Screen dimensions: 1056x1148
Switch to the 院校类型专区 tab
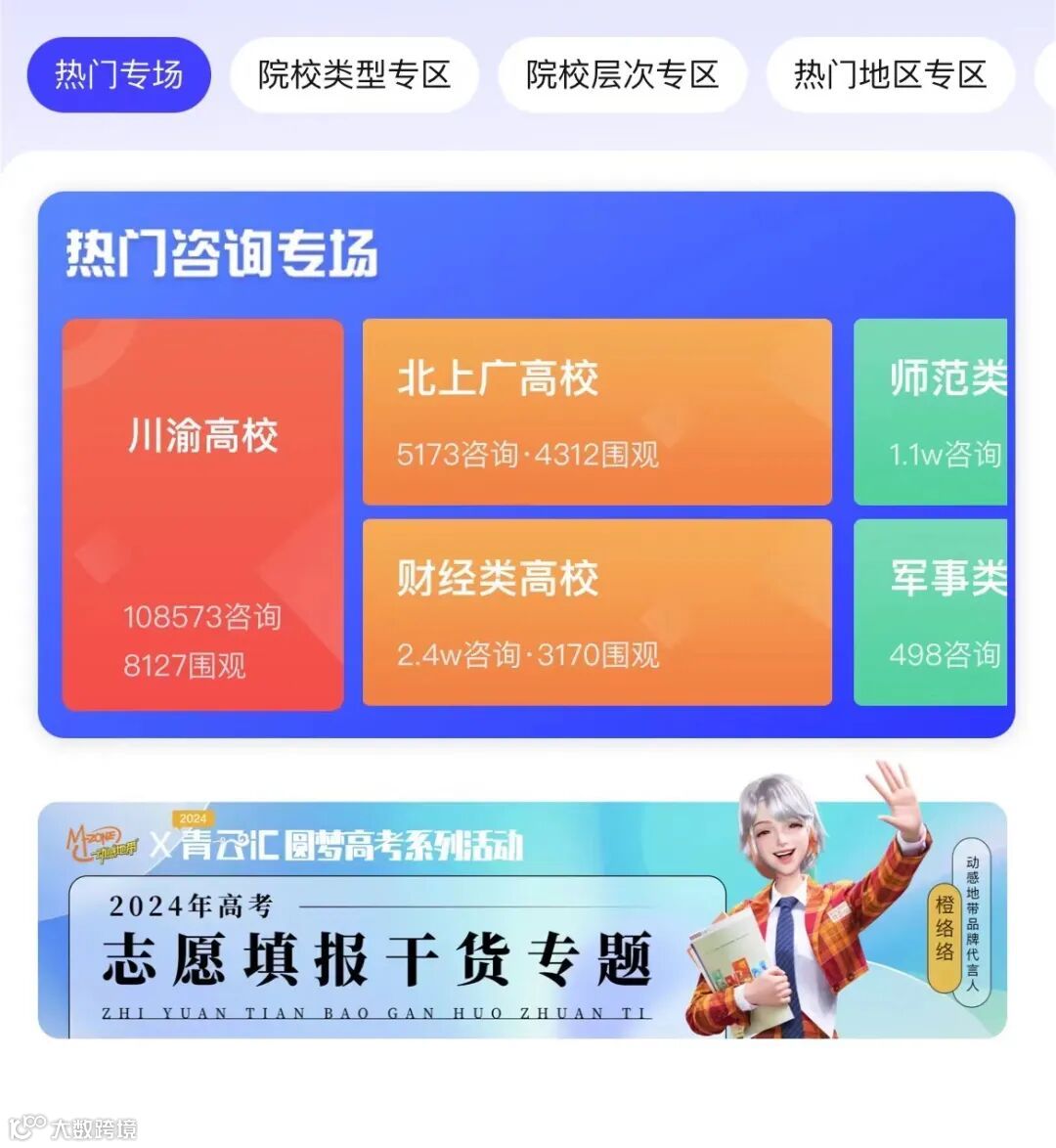tap(354, 74)
